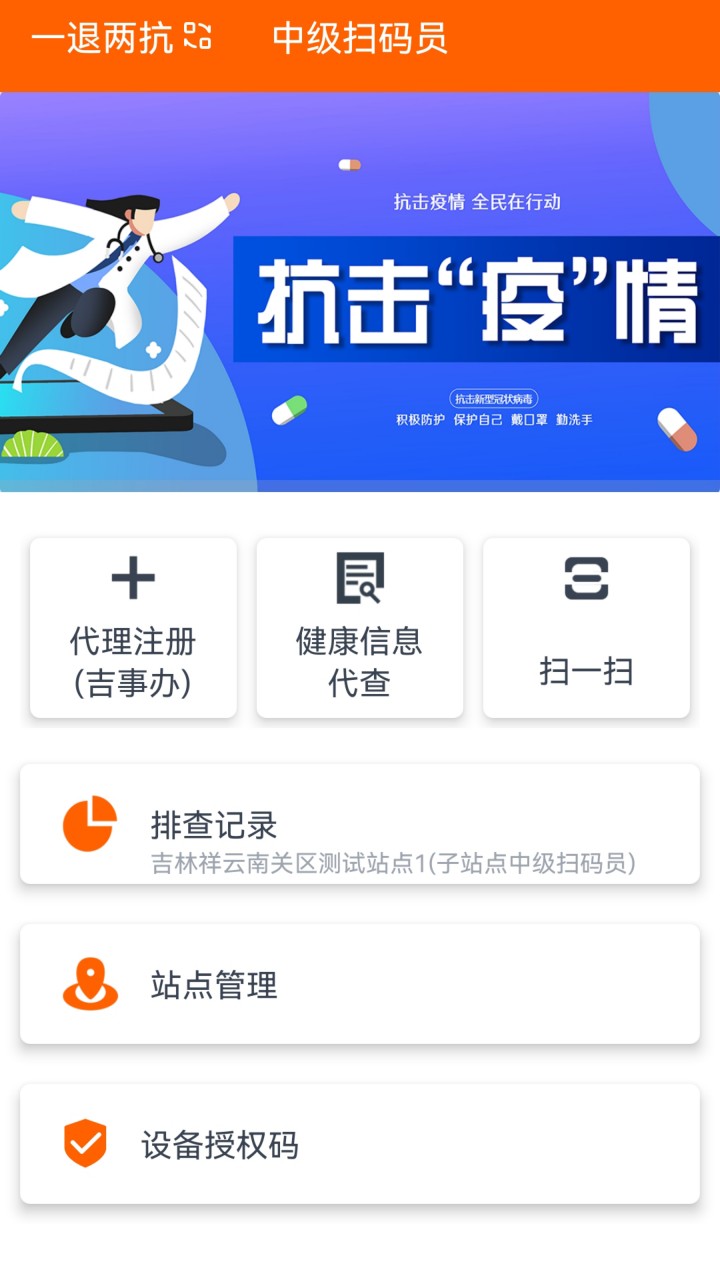The image size is (720, 1280).
Task: Click the barcode icon above 扫一扫 label
Action: (586, 578)
